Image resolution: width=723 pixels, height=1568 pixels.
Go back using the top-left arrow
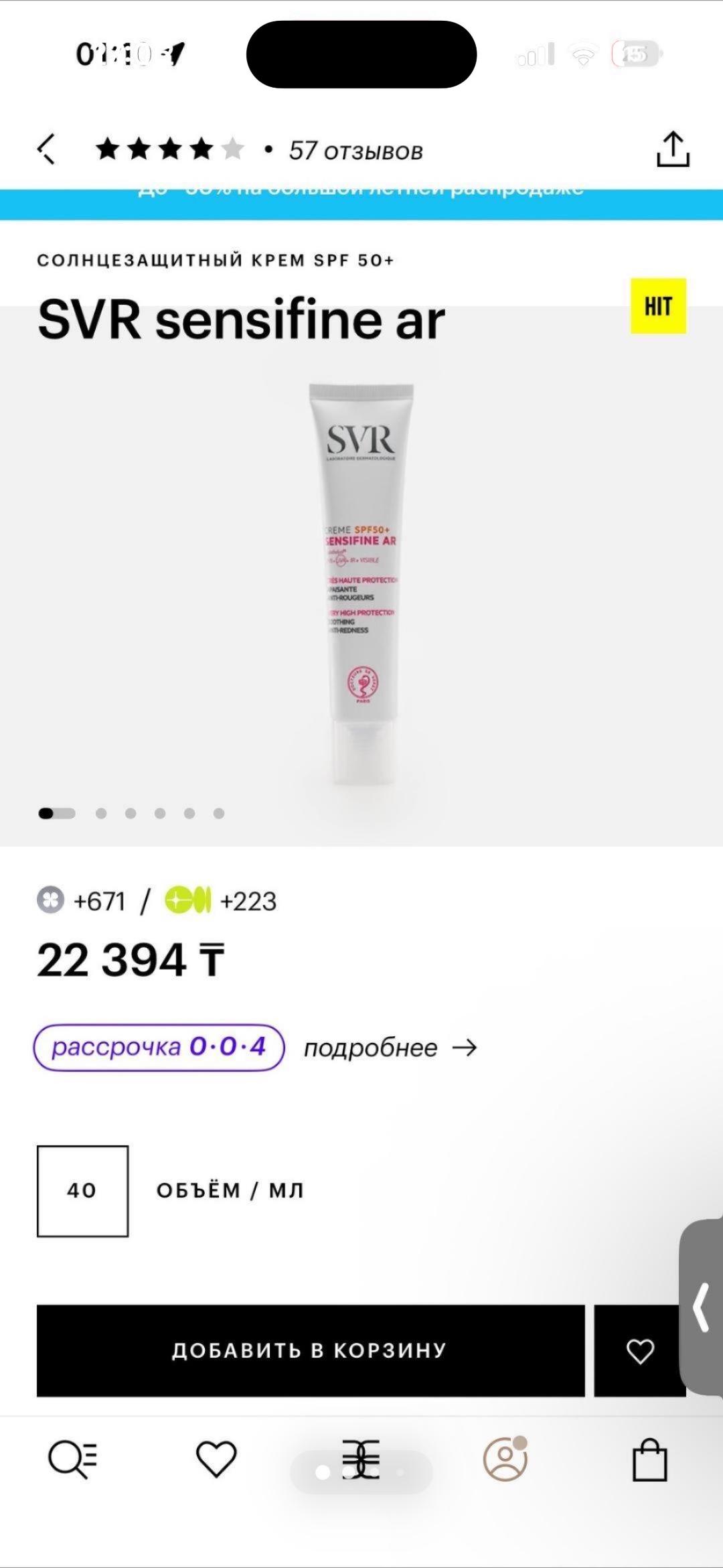tap(46, 149)
